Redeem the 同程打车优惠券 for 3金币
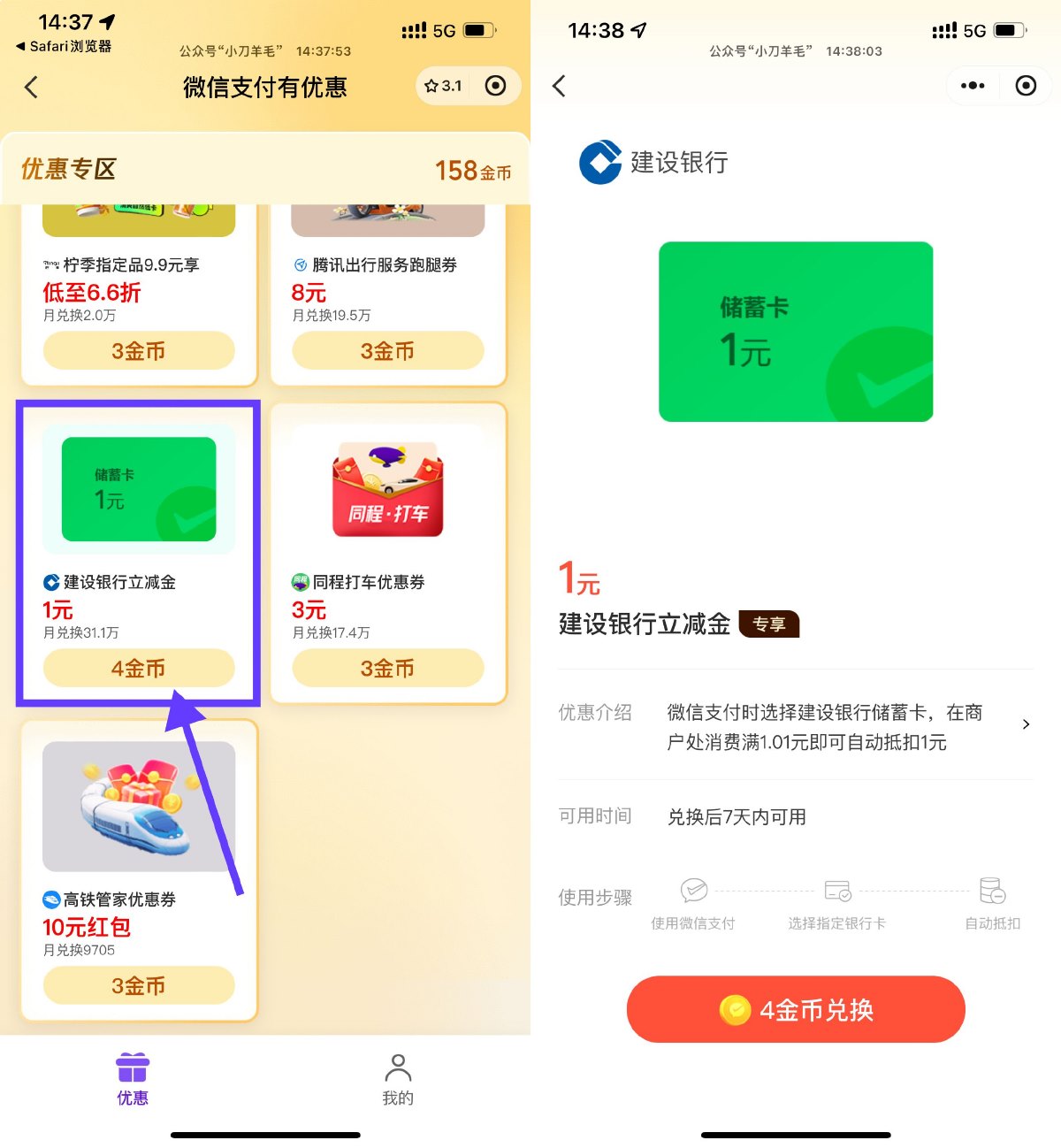Screen dimensions: 1061x1148 coord(387,669)
